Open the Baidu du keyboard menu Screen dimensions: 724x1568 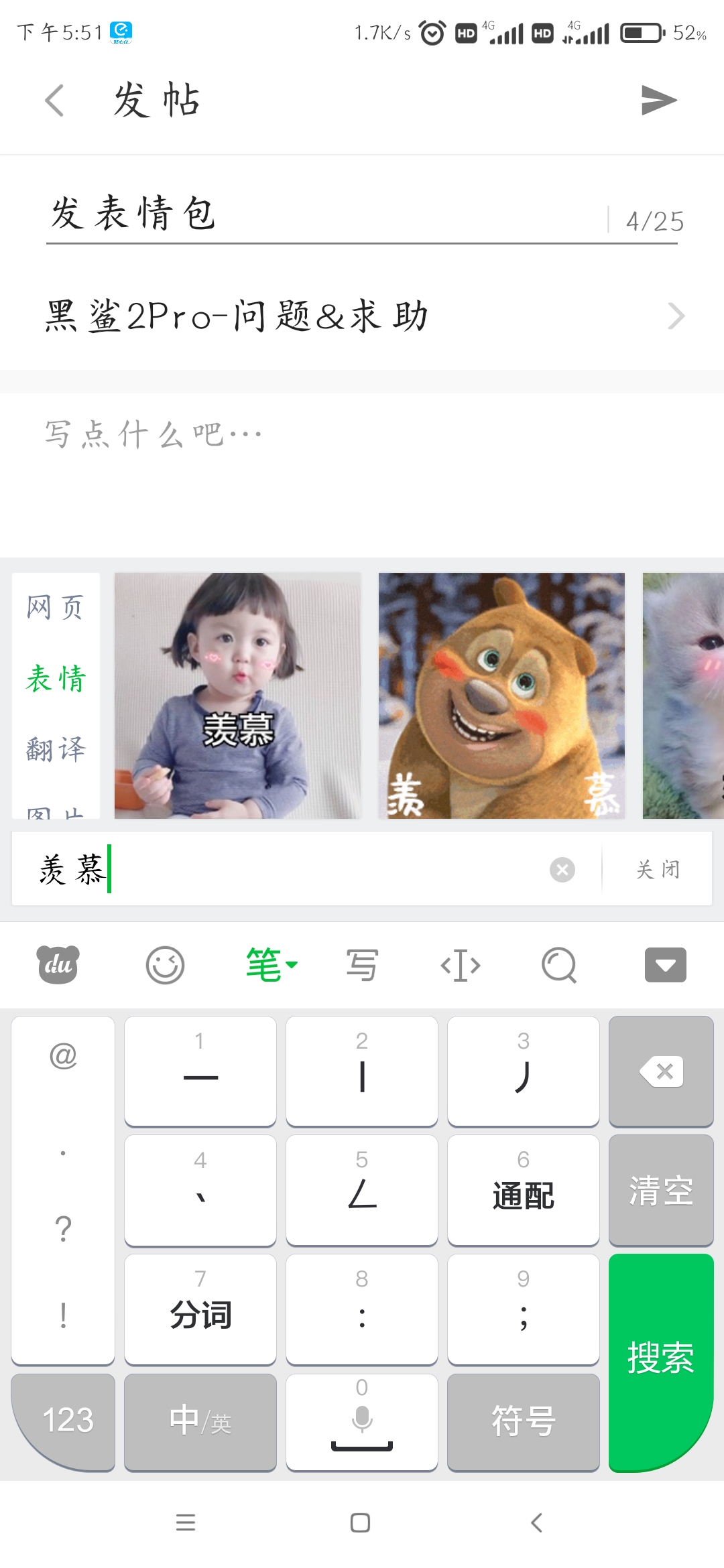(58, 965)
